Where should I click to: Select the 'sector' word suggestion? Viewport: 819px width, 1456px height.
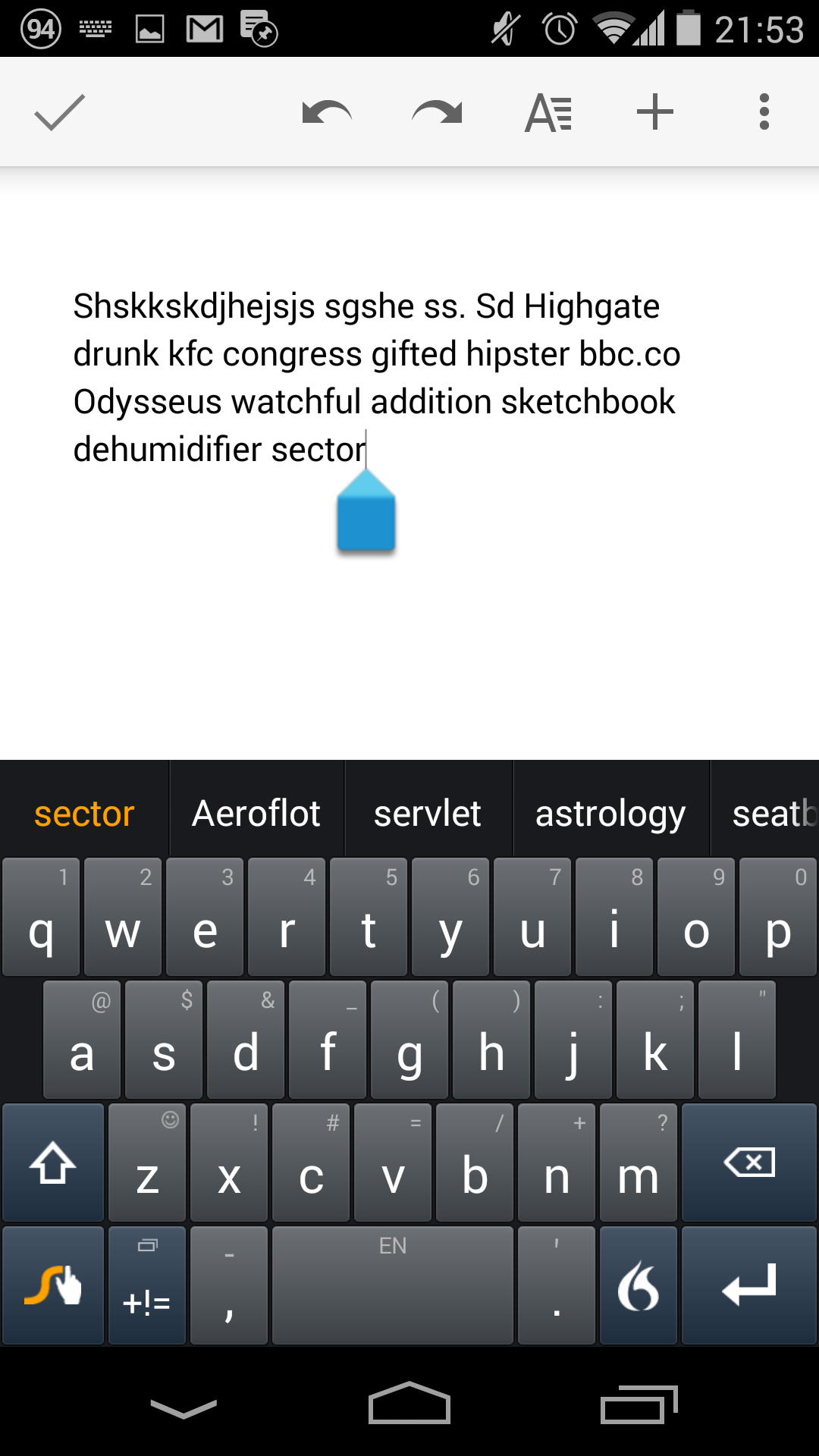coord(84,814)
